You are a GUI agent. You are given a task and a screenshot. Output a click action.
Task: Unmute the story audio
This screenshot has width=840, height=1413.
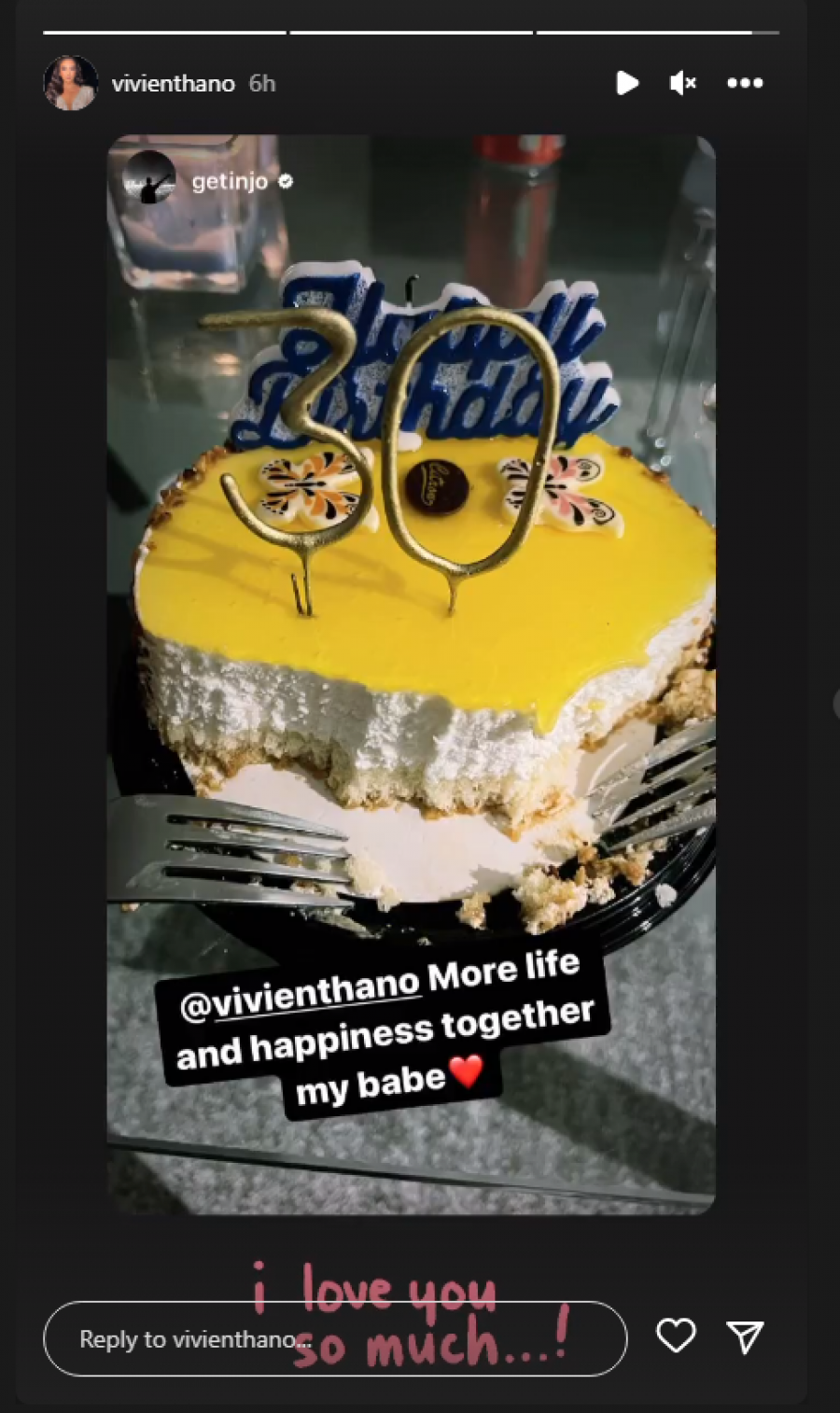coord(683,83)
